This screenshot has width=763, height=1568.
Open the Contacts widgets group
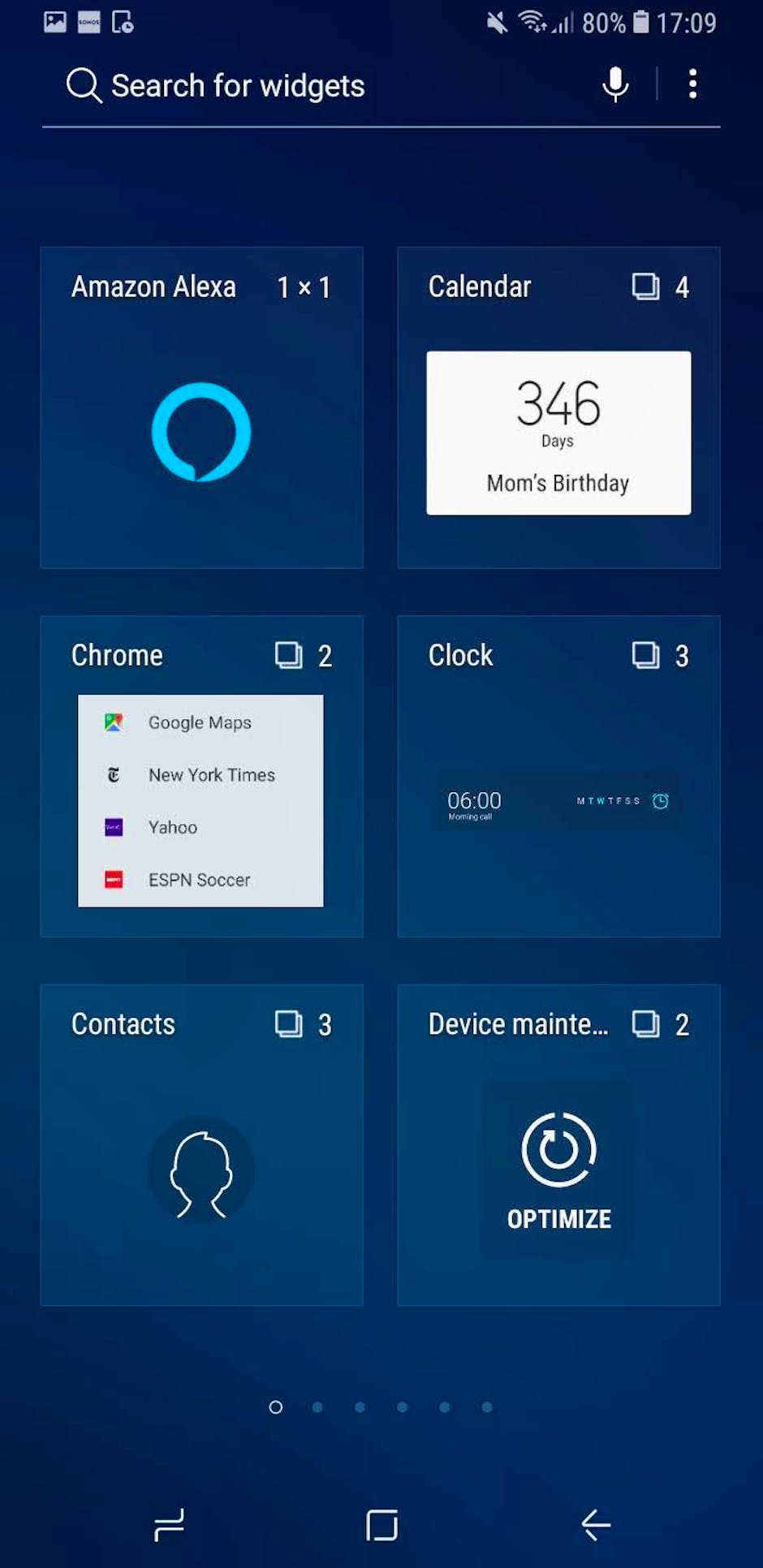pos(201,1144)
